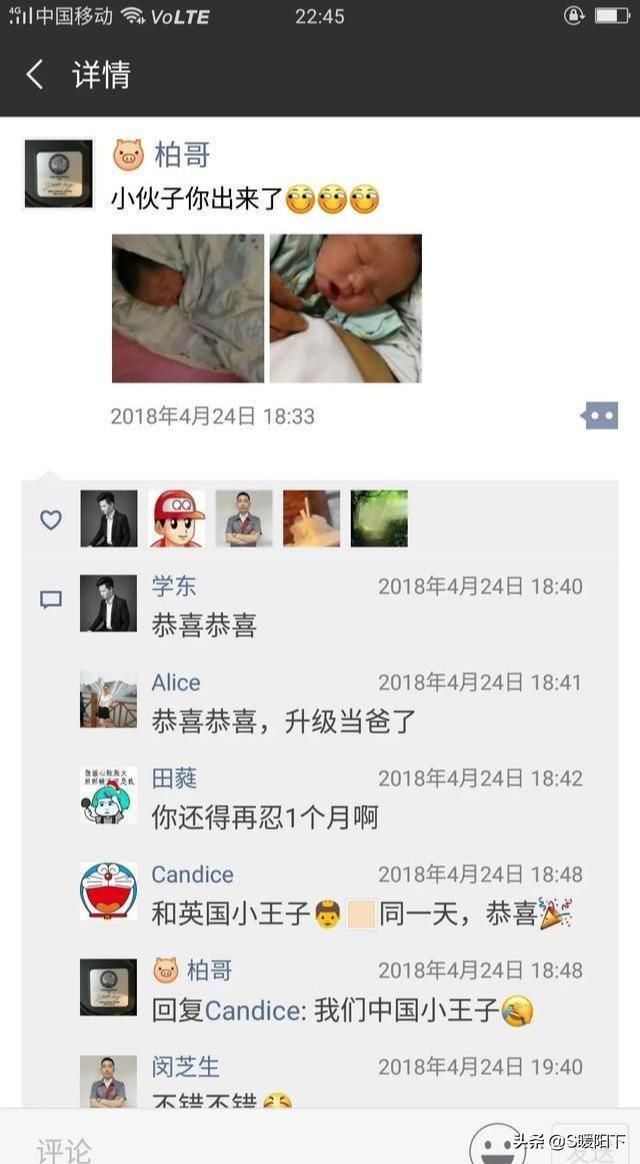Open Candice's profile name link
The height and width of the screenshot is (1164, 640).
[x=192, y=874]
